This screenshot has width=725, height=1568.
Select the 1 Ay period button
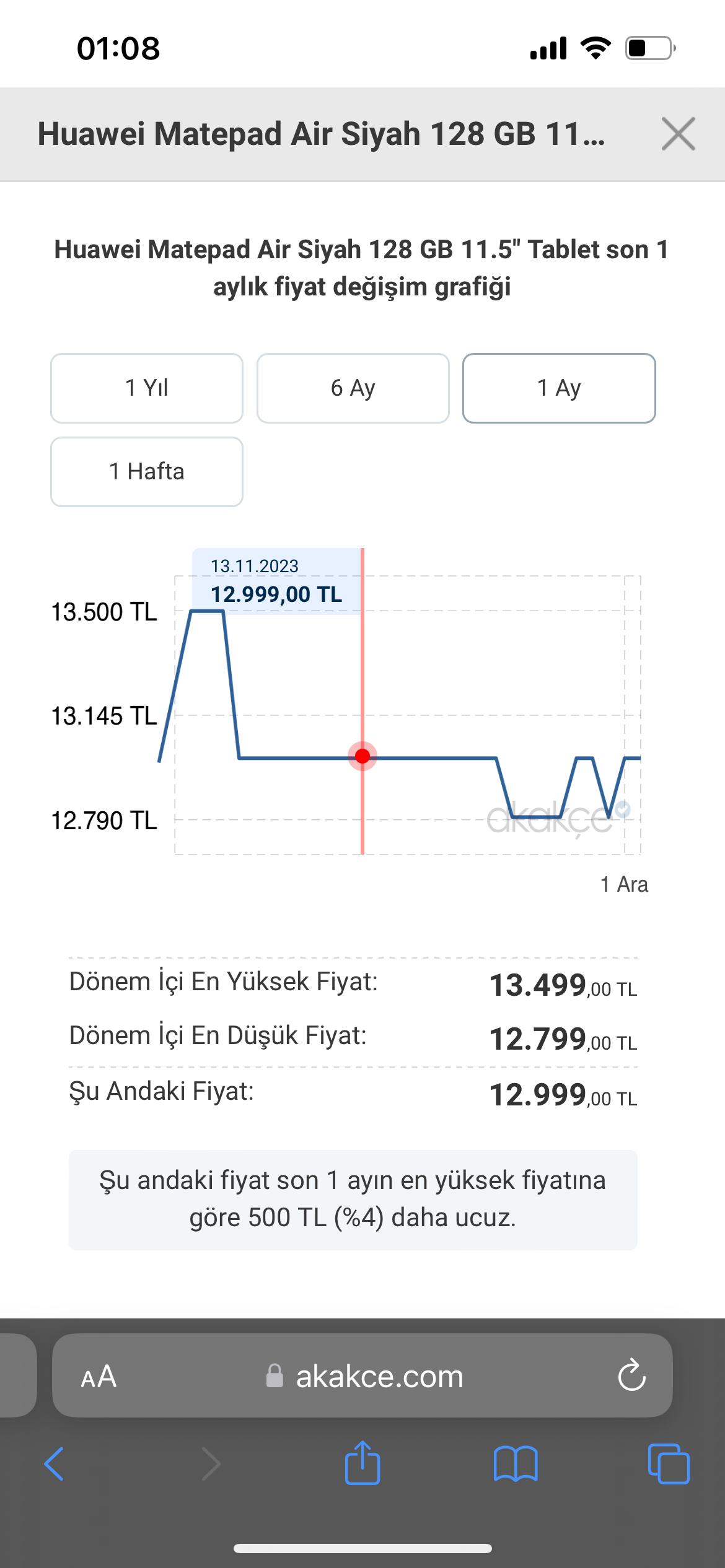[559, 388]
